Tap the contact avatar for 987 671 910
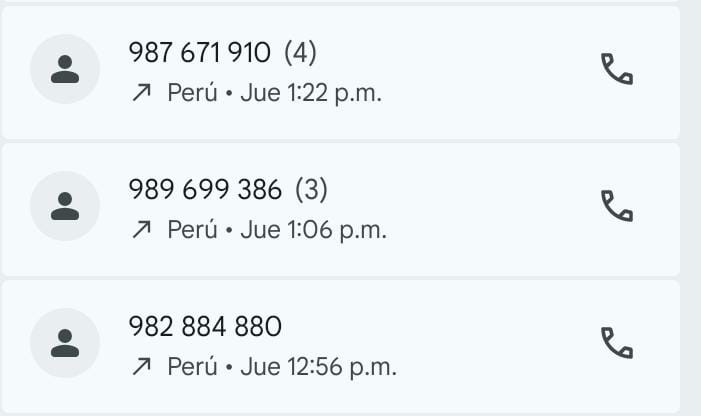This screenshot has width=701, height=416. [65, 69]
